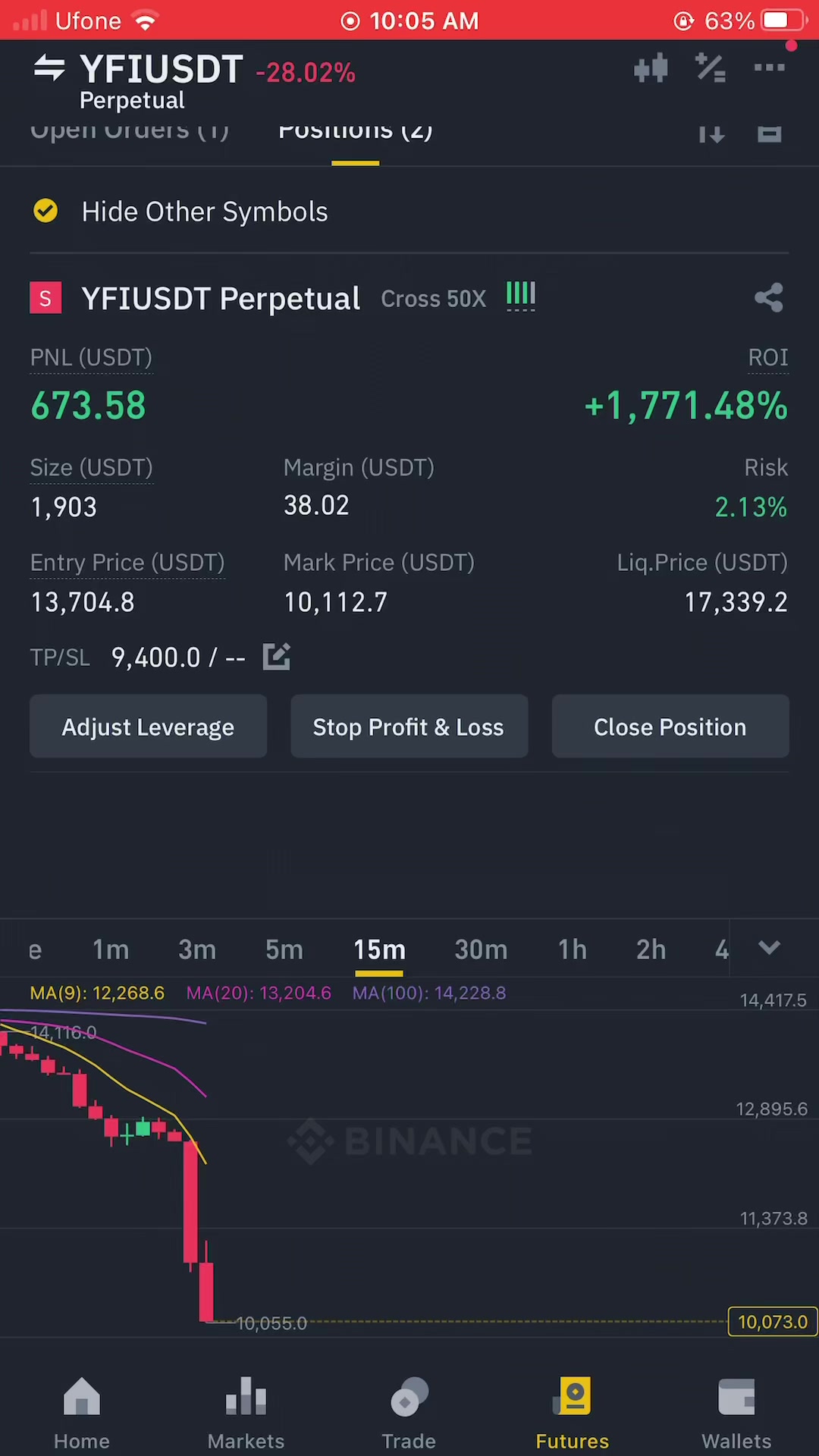The width and height of the screenshot is (819, 1456).
Task: Expand more chart interval options
Action: click(769, 948)
